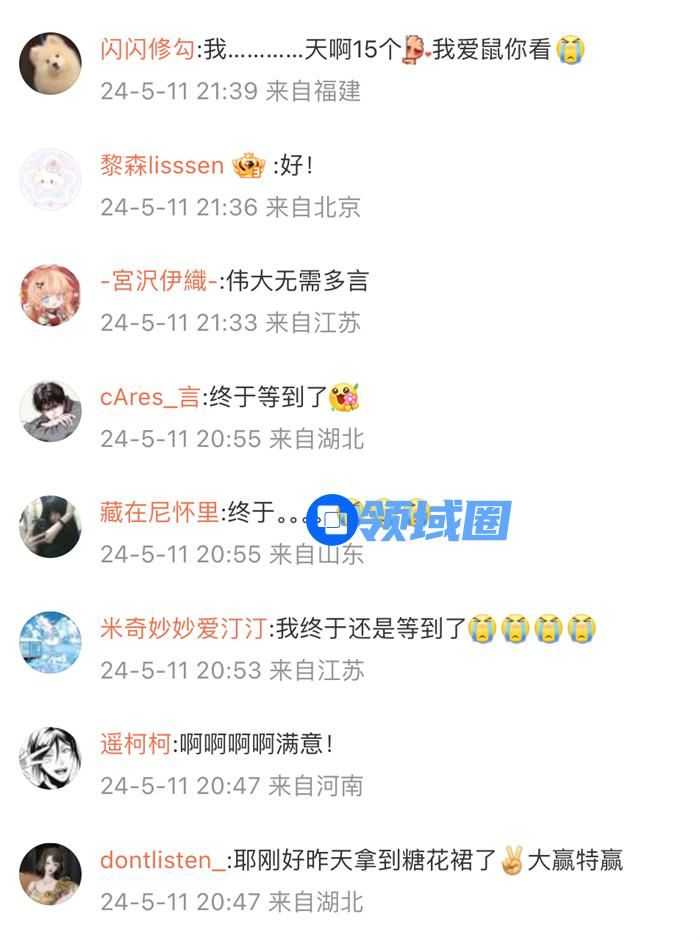Open the avatar beside 黎森lisssen's comment
This screenshot has width=700, height=941.
(x=50, y=179)
